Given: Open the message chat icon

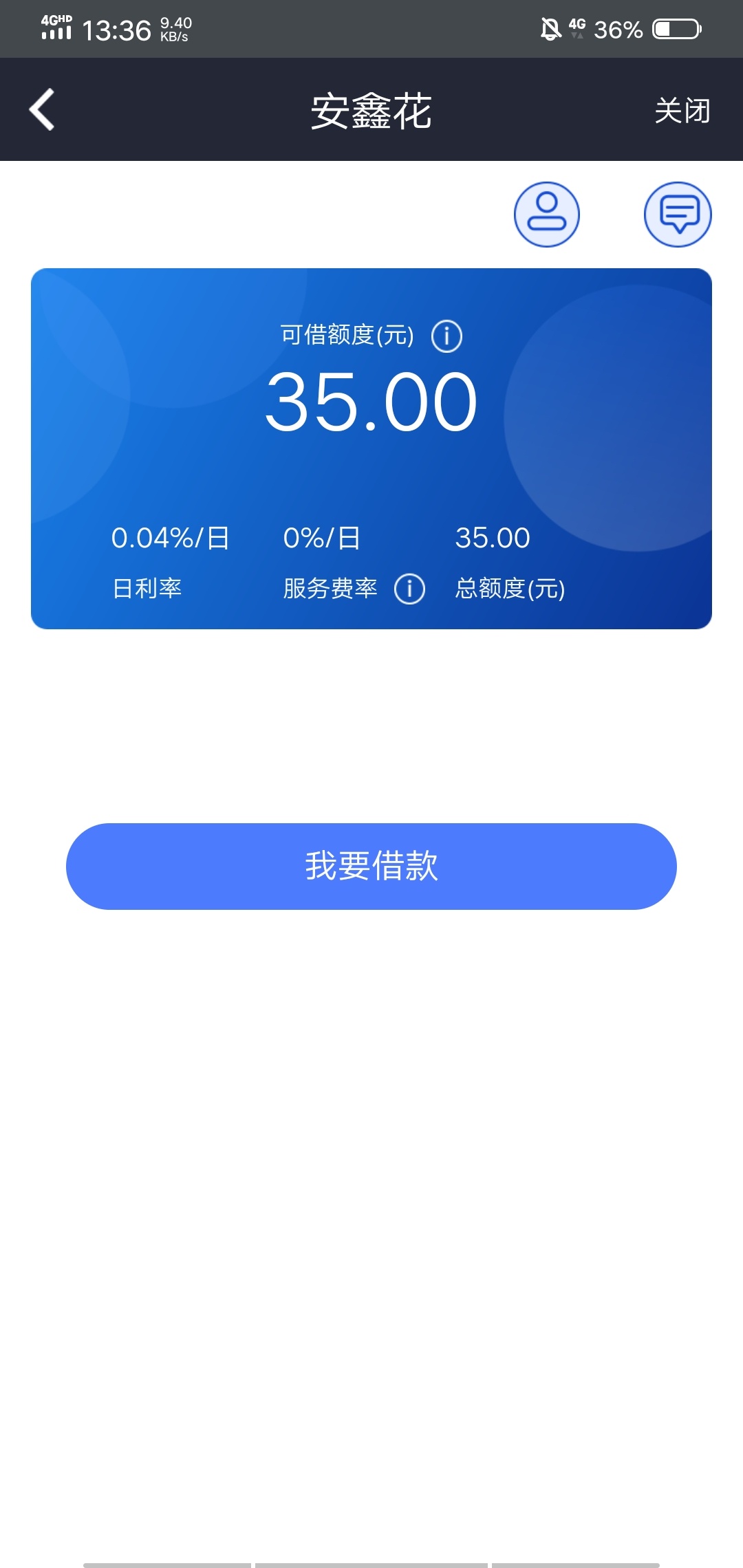Looking at the screenshot, I should point(678,215).
